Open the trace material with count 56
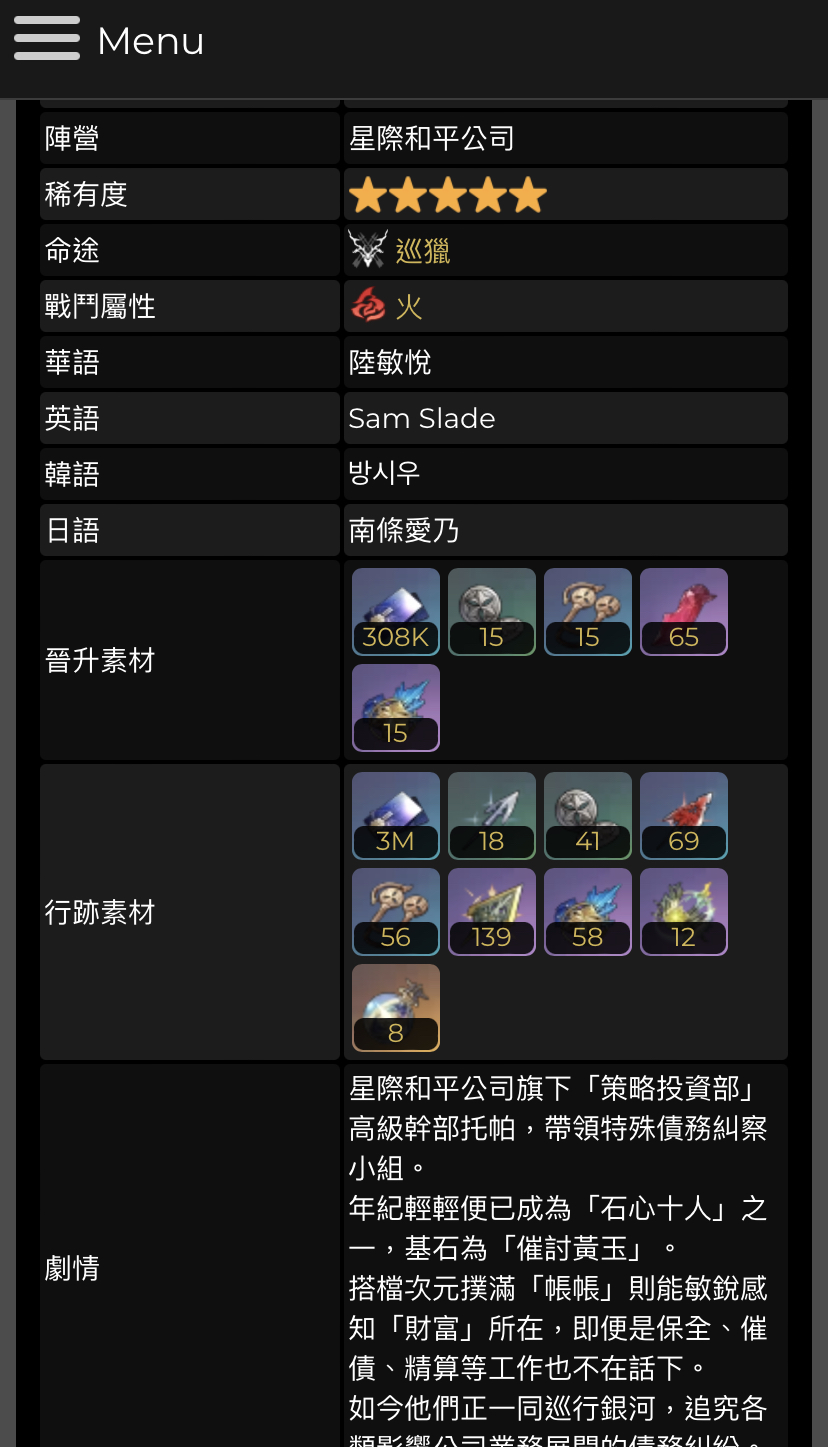The width and height of the screenshot is (828, 1447). click(396, 911)
